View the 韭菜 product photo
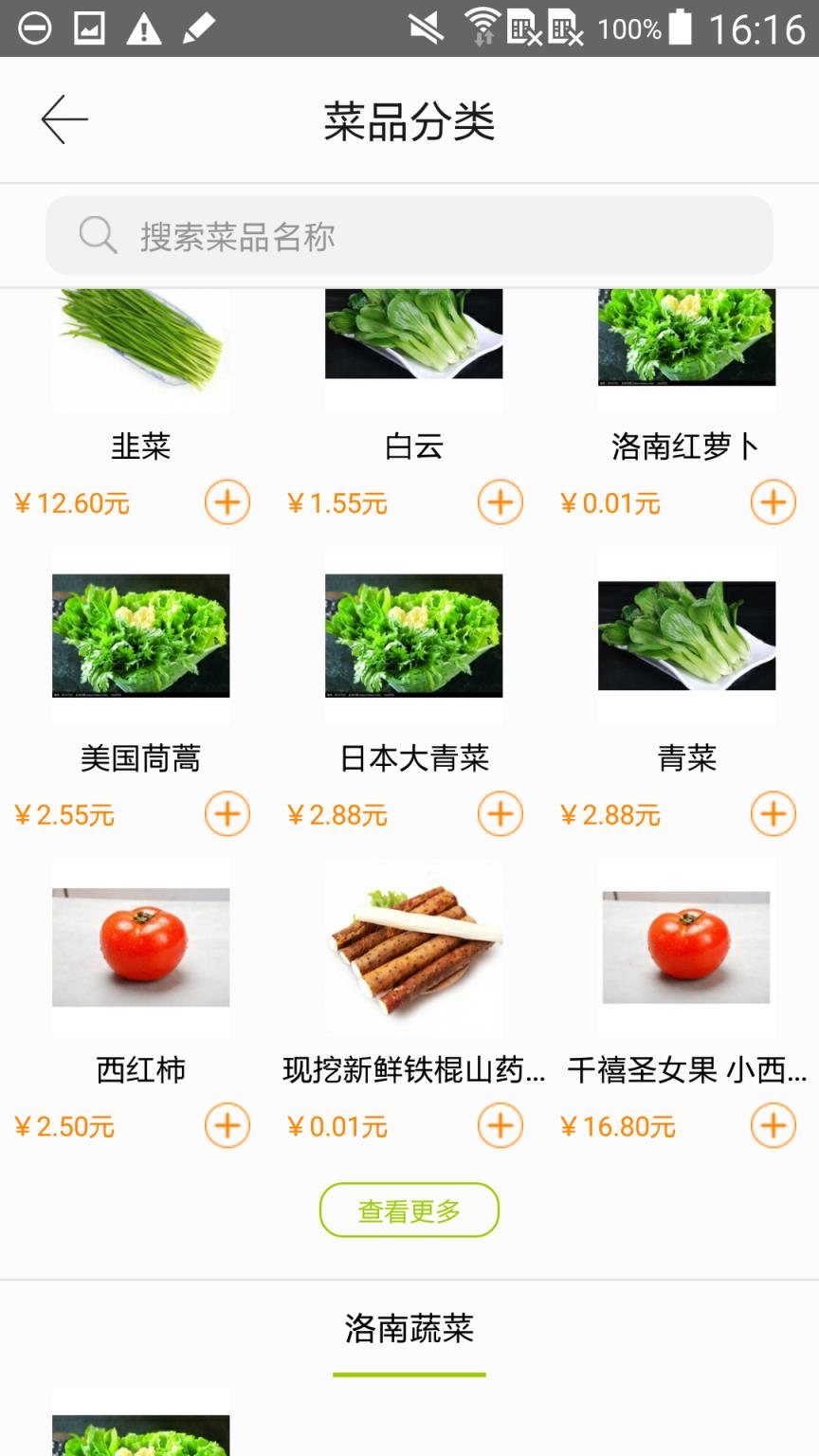This screenshot has width=819, height=1456. point(139,349)
